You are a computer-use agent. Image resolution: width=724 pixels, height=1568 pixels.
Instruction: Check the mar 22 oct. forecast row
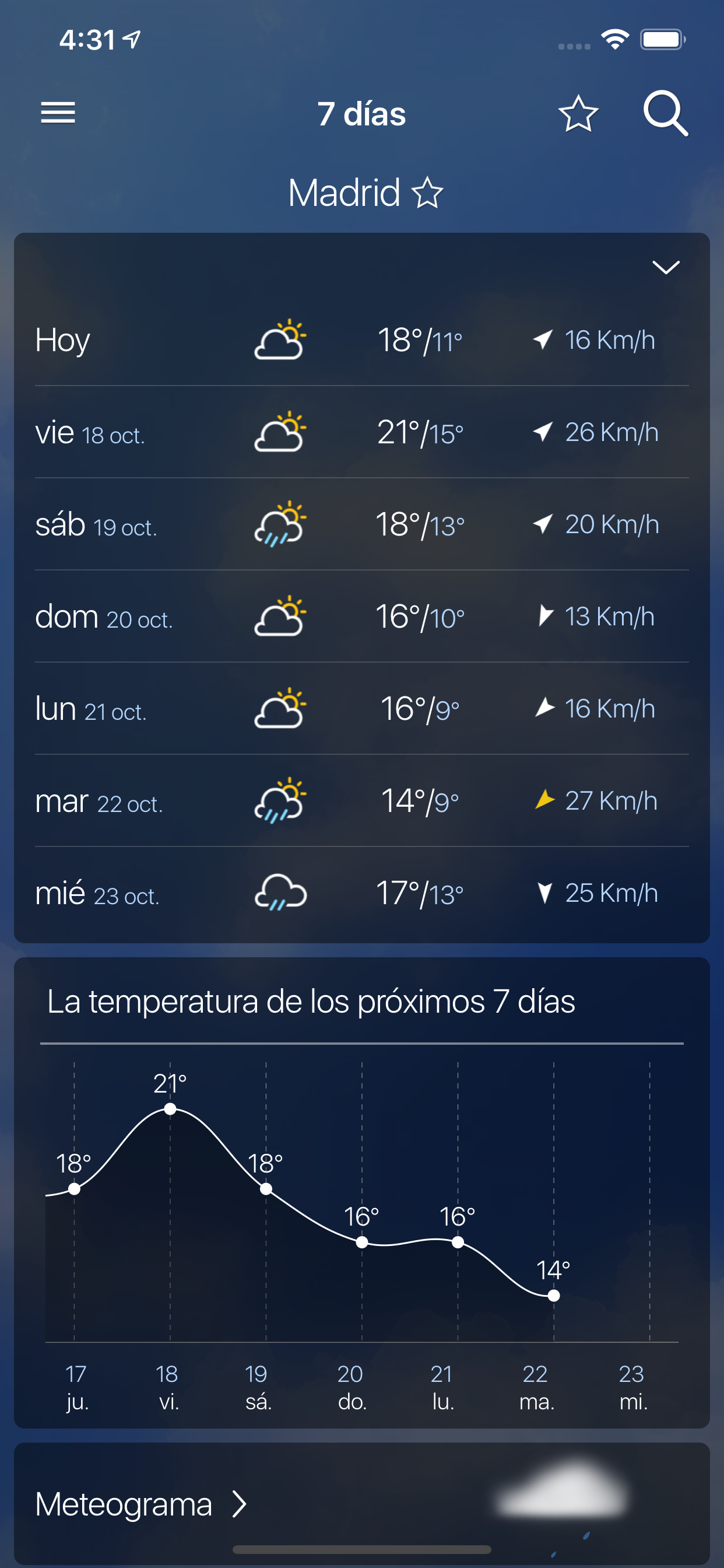point(361,801)
